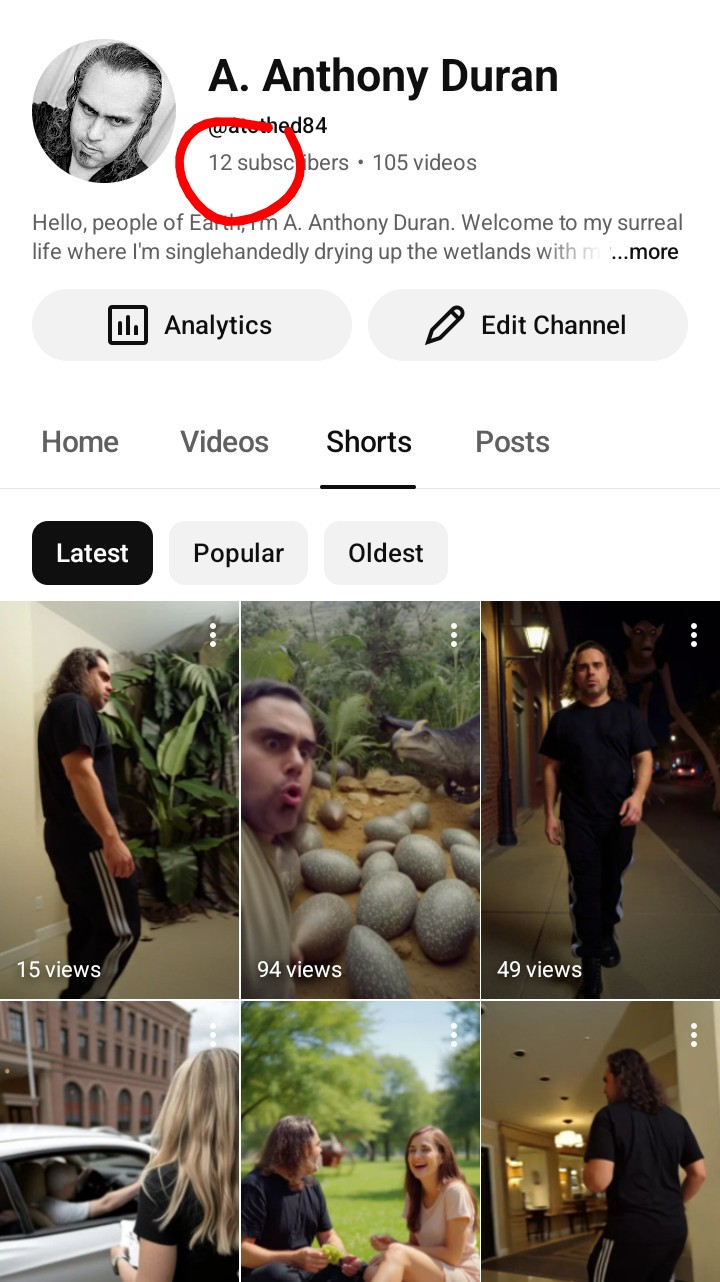Open options menu on 49 views short
Image resolution: width=720 pixels, height=1282 pixels.
694,634
